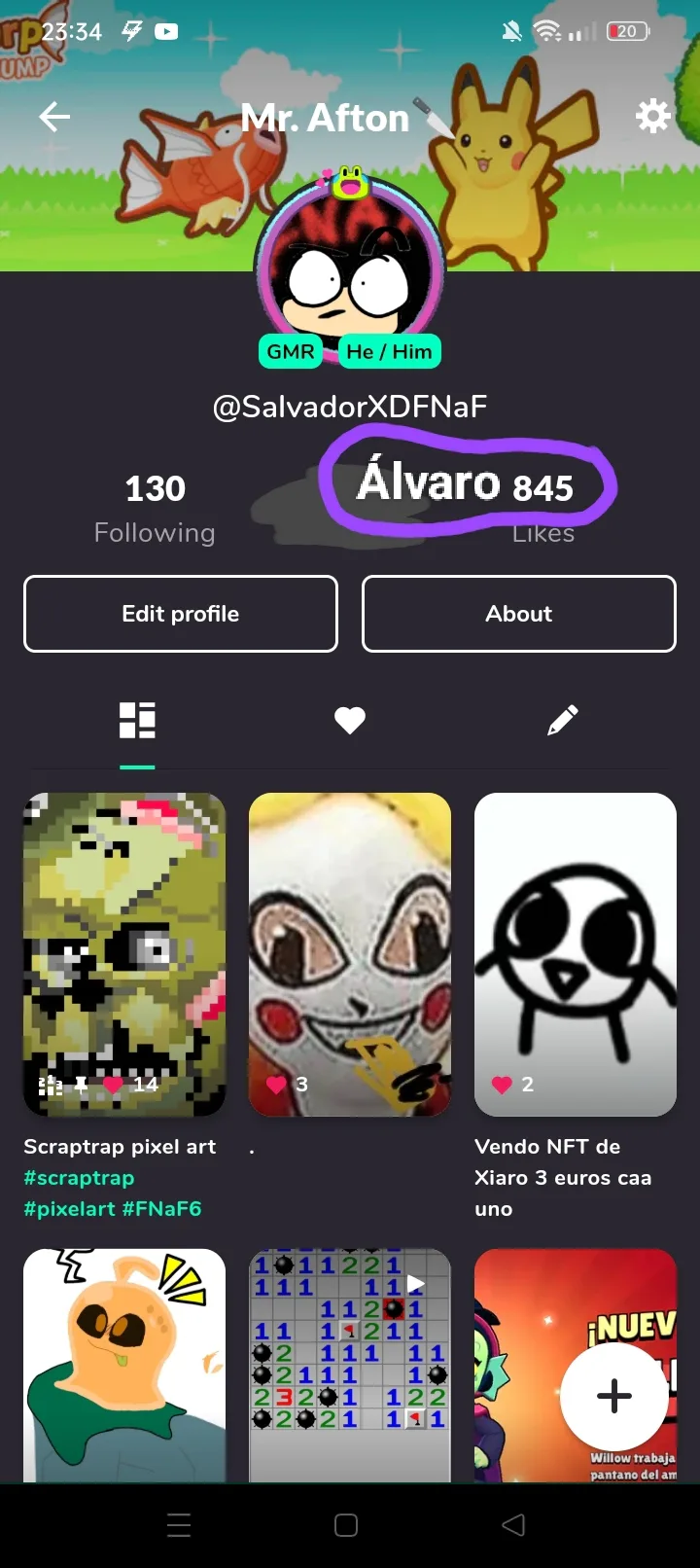Switch to the posts grid tab

pos(137,721)
